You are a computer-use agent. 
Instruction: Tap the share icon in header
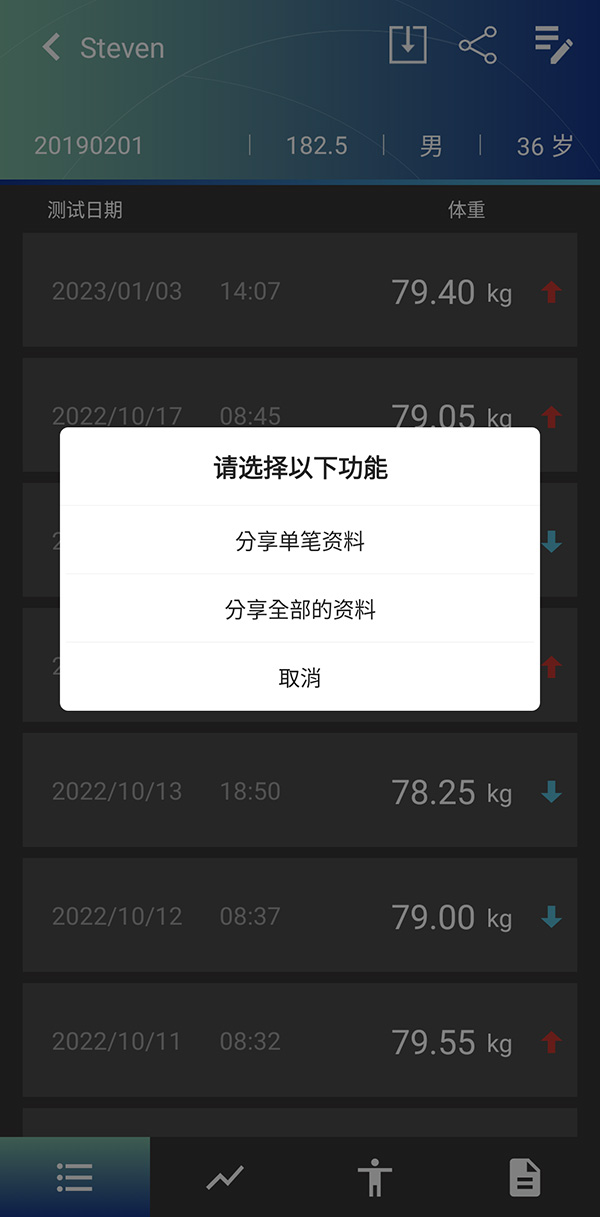(x=478, y=46)
